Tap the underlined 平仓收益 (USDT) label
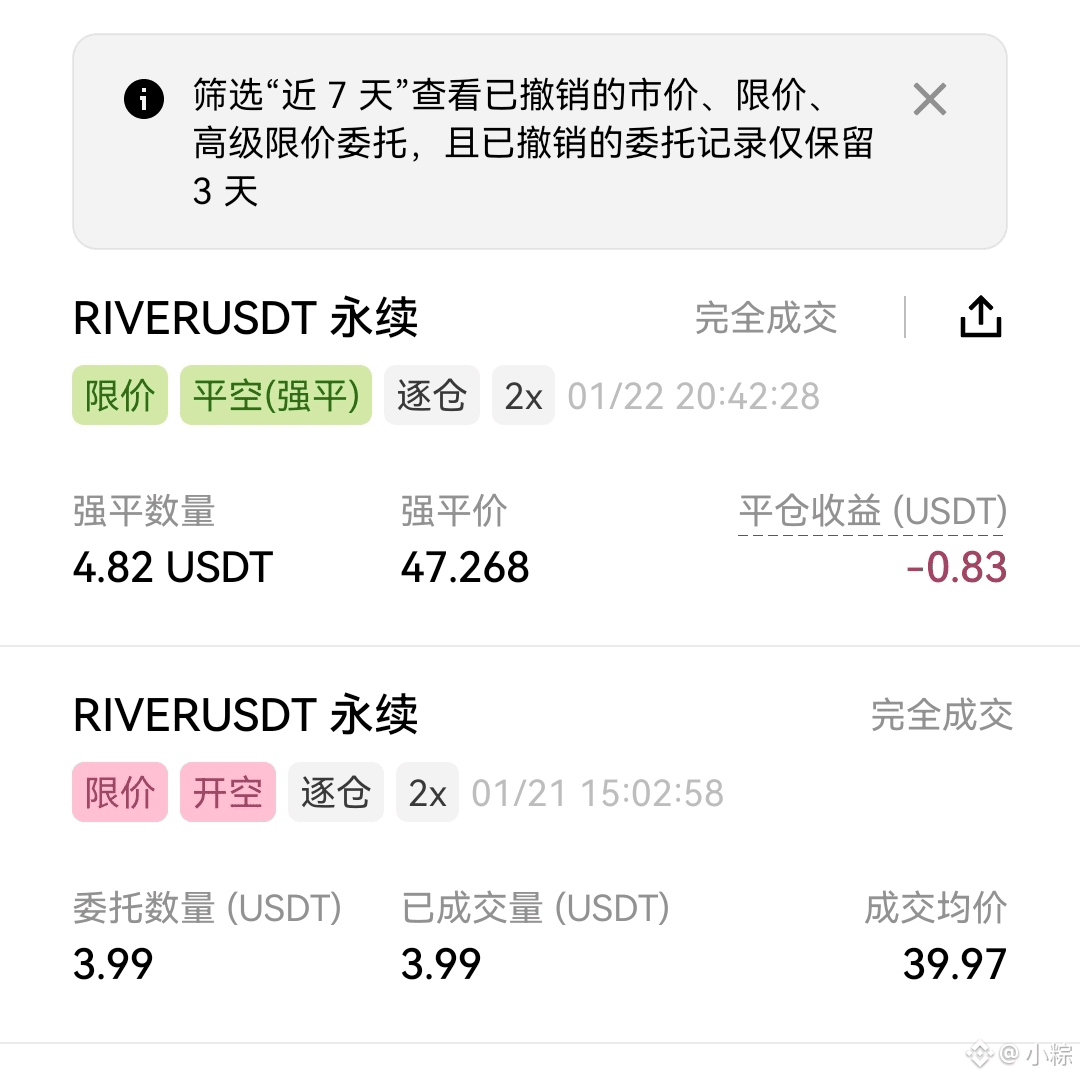 coord(872,512)
